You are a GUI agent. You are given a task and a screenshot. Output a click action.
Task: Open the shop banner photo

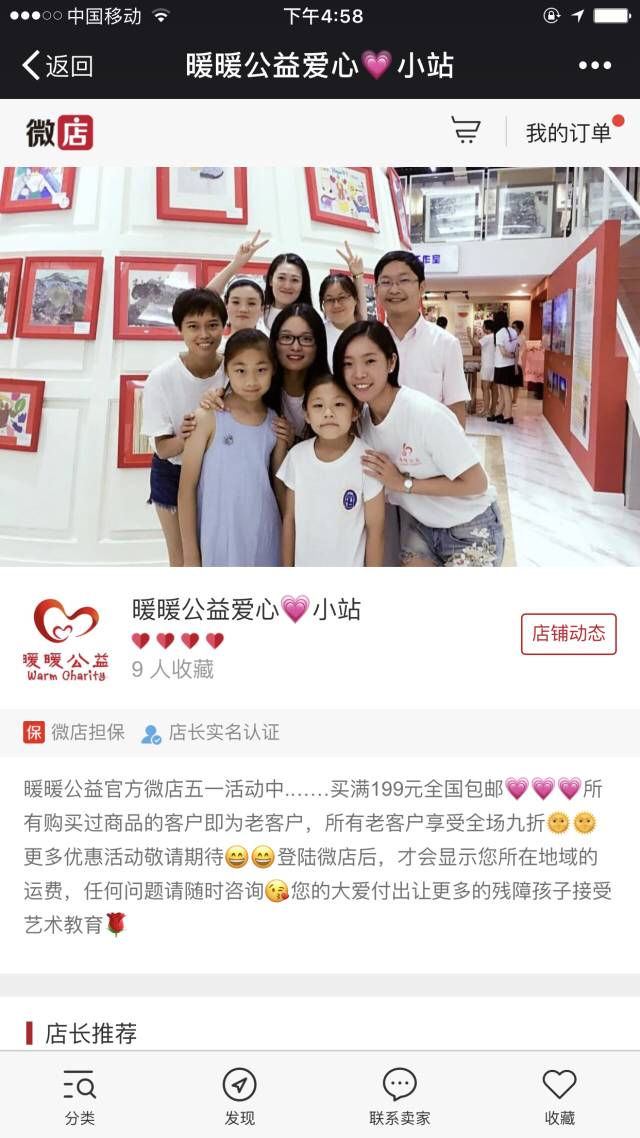320,366
